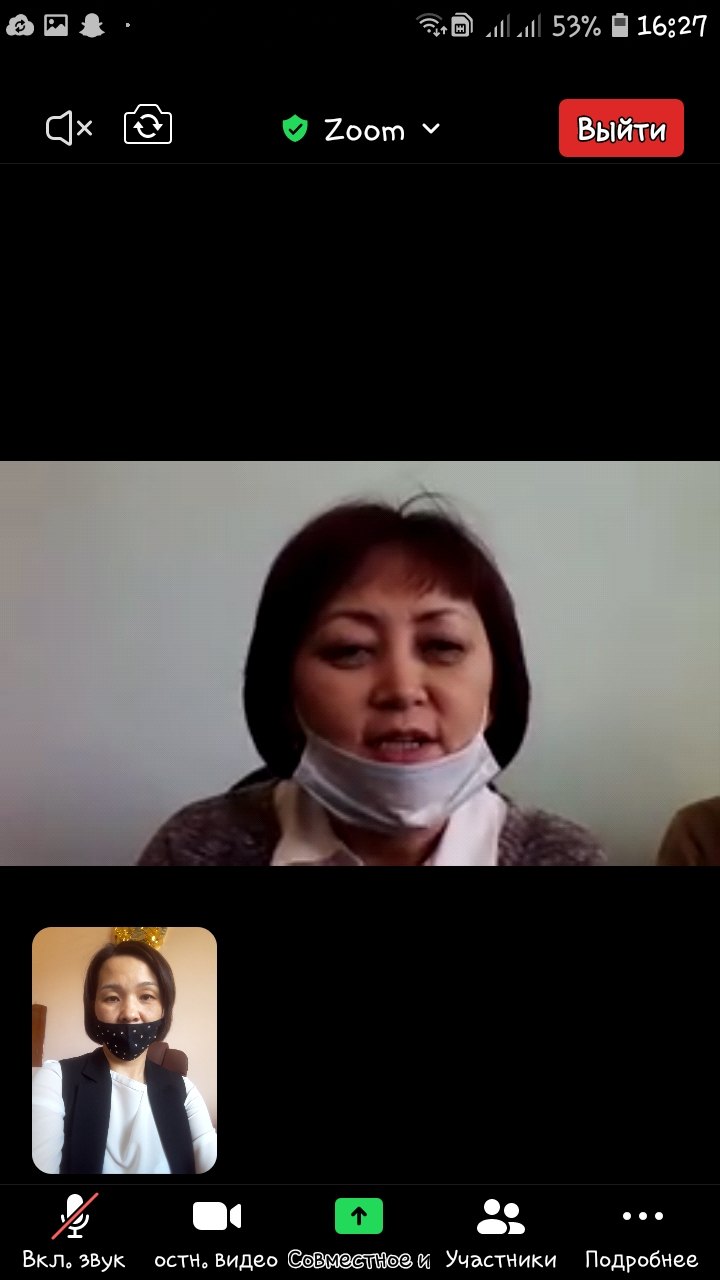This screenshot has height=1280, width=720.
Task: Toggle the speaker audio icon
Action: [69, 128]
